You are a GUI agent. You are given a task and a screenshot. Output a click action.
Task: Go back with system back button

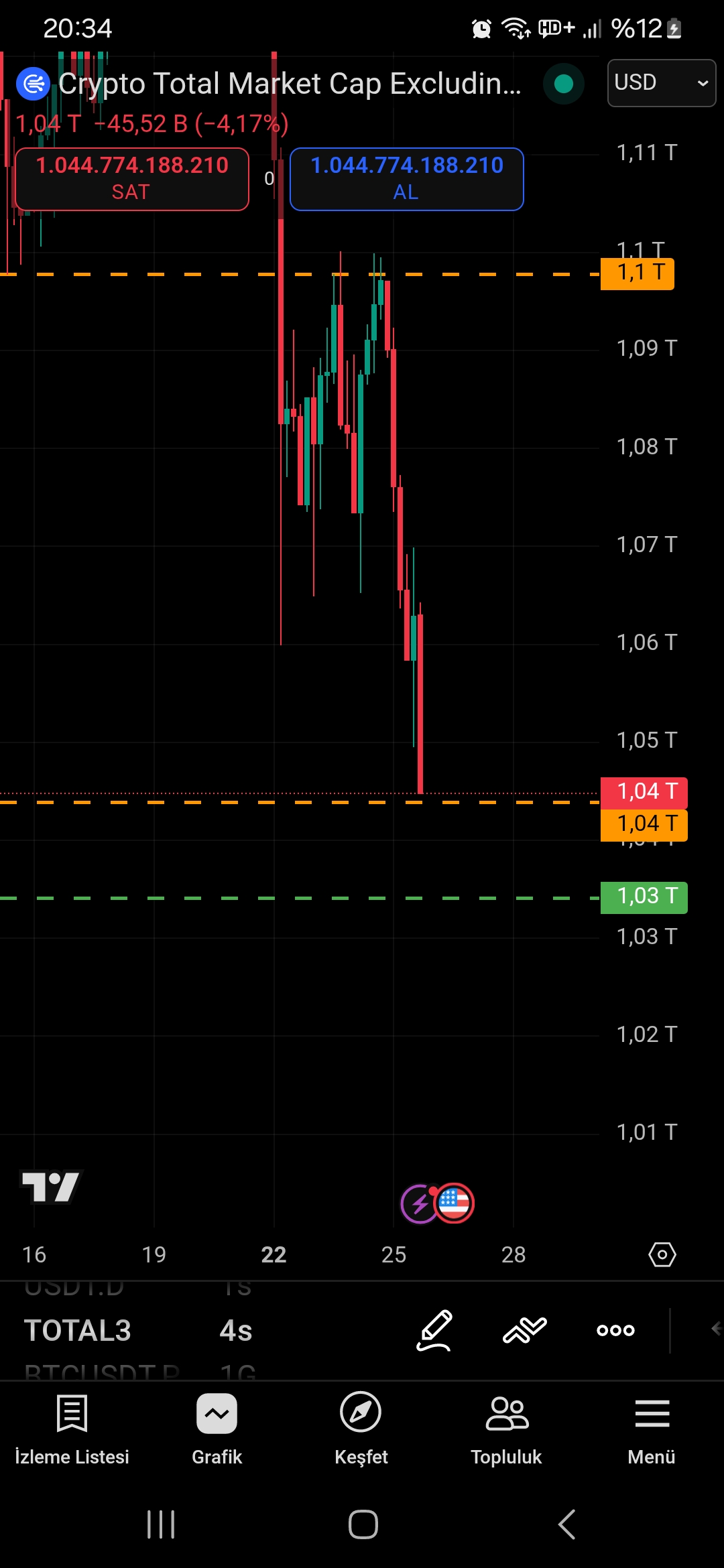tap(566, 1524)
